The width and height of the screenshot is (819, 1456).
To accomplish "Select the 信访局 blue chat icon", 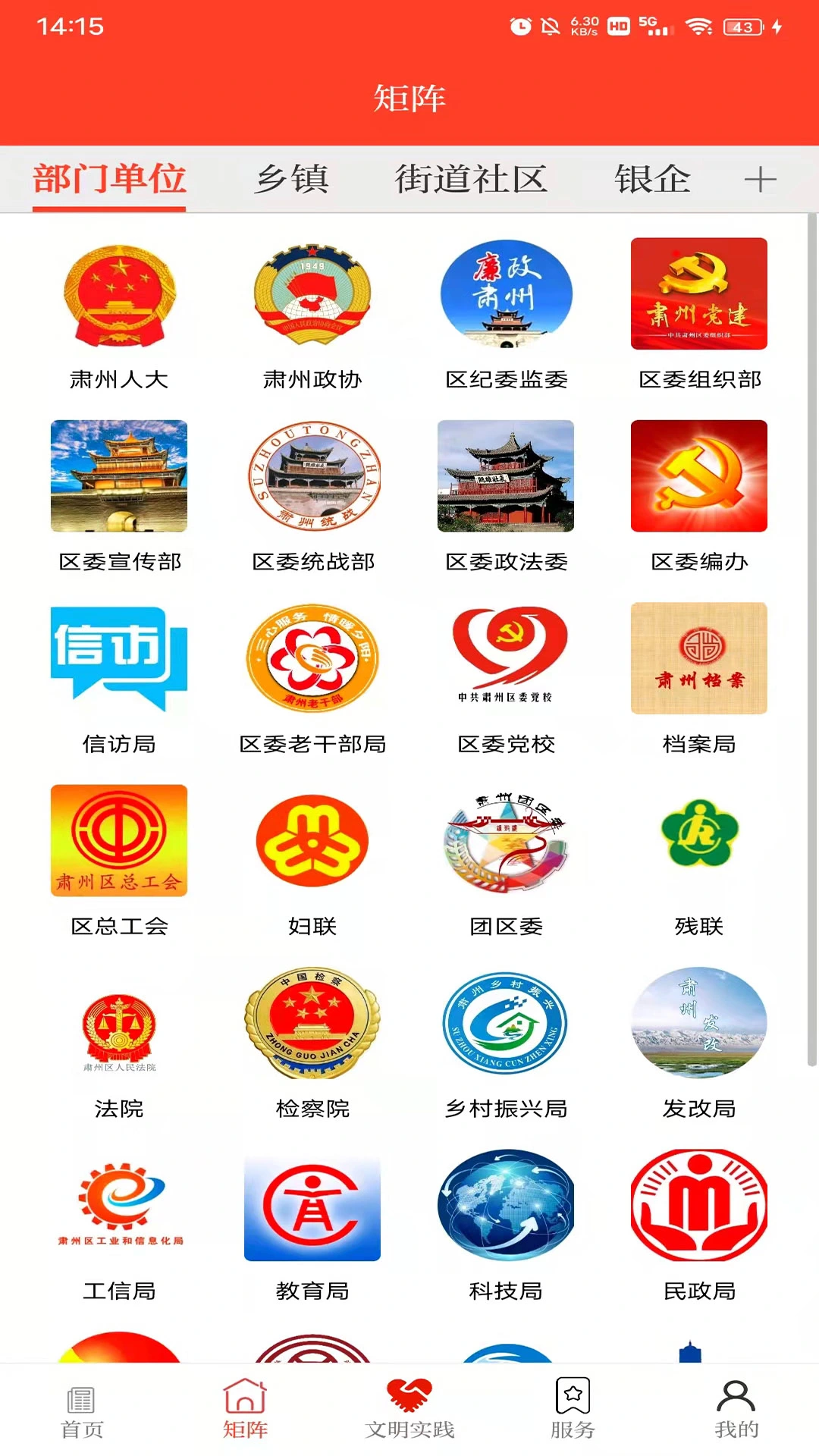I will (119, 658).
